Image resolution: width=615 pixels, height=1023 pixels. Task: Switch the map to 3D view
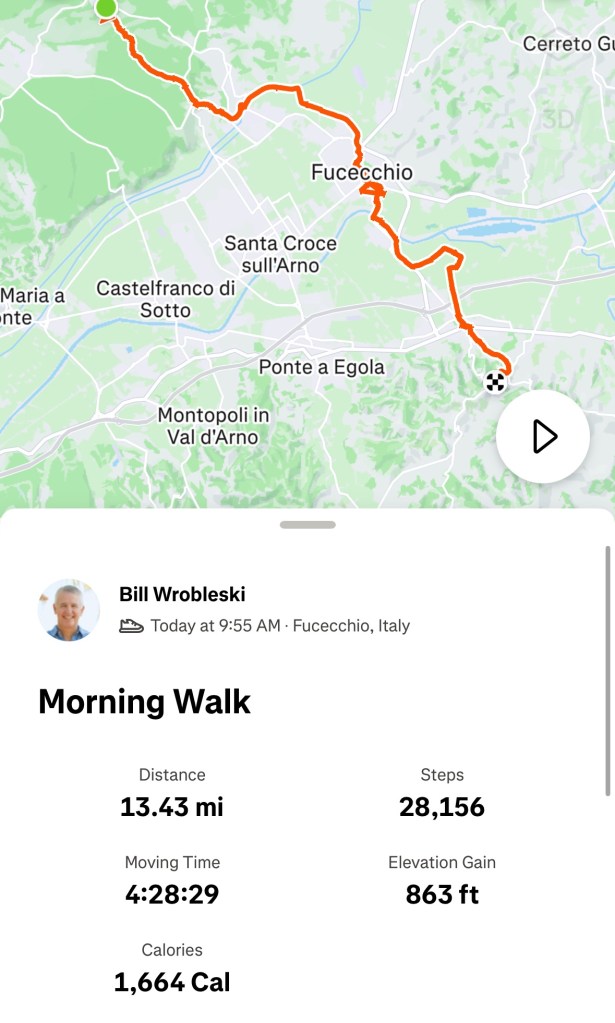coord(558,118)
